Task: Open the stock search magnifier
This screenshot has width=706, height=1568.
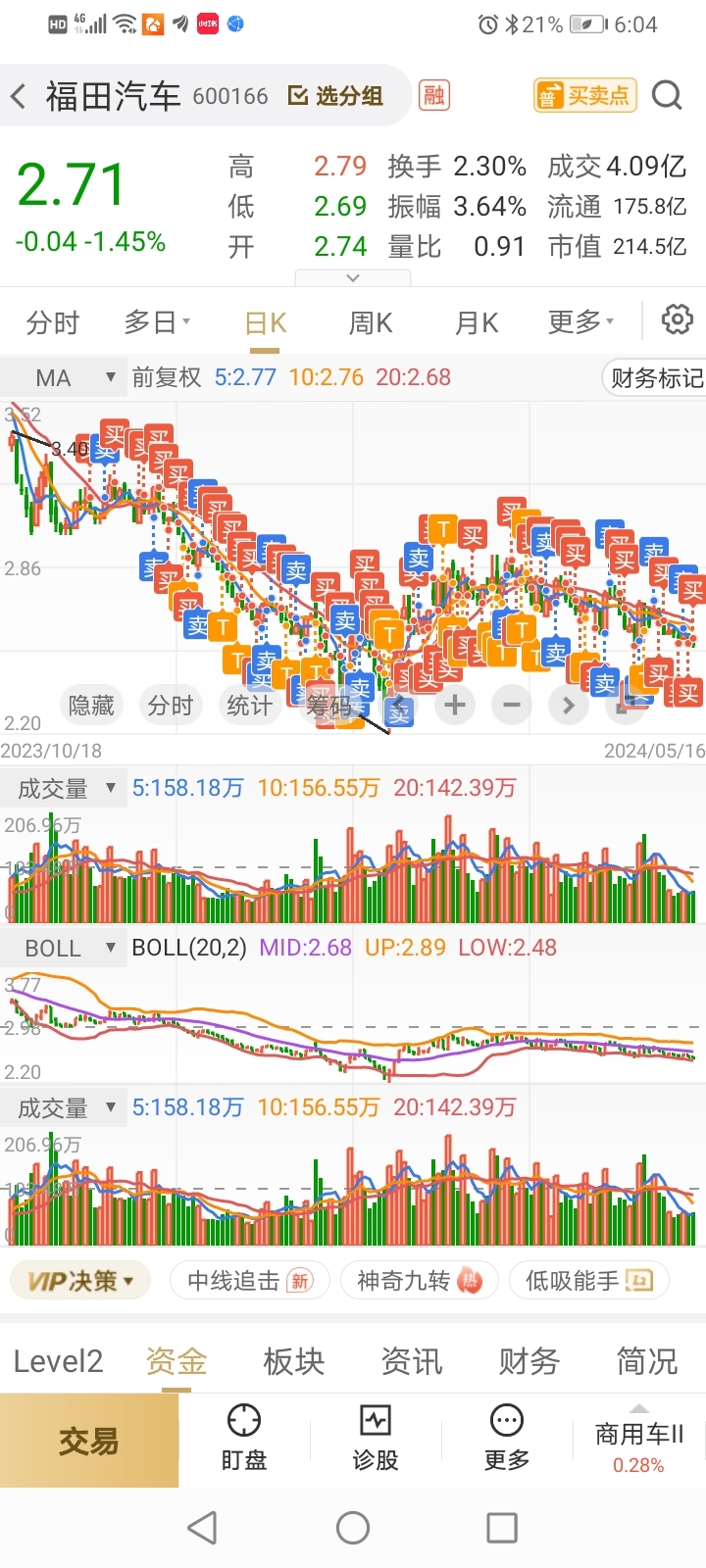Action: coord(667,96)
